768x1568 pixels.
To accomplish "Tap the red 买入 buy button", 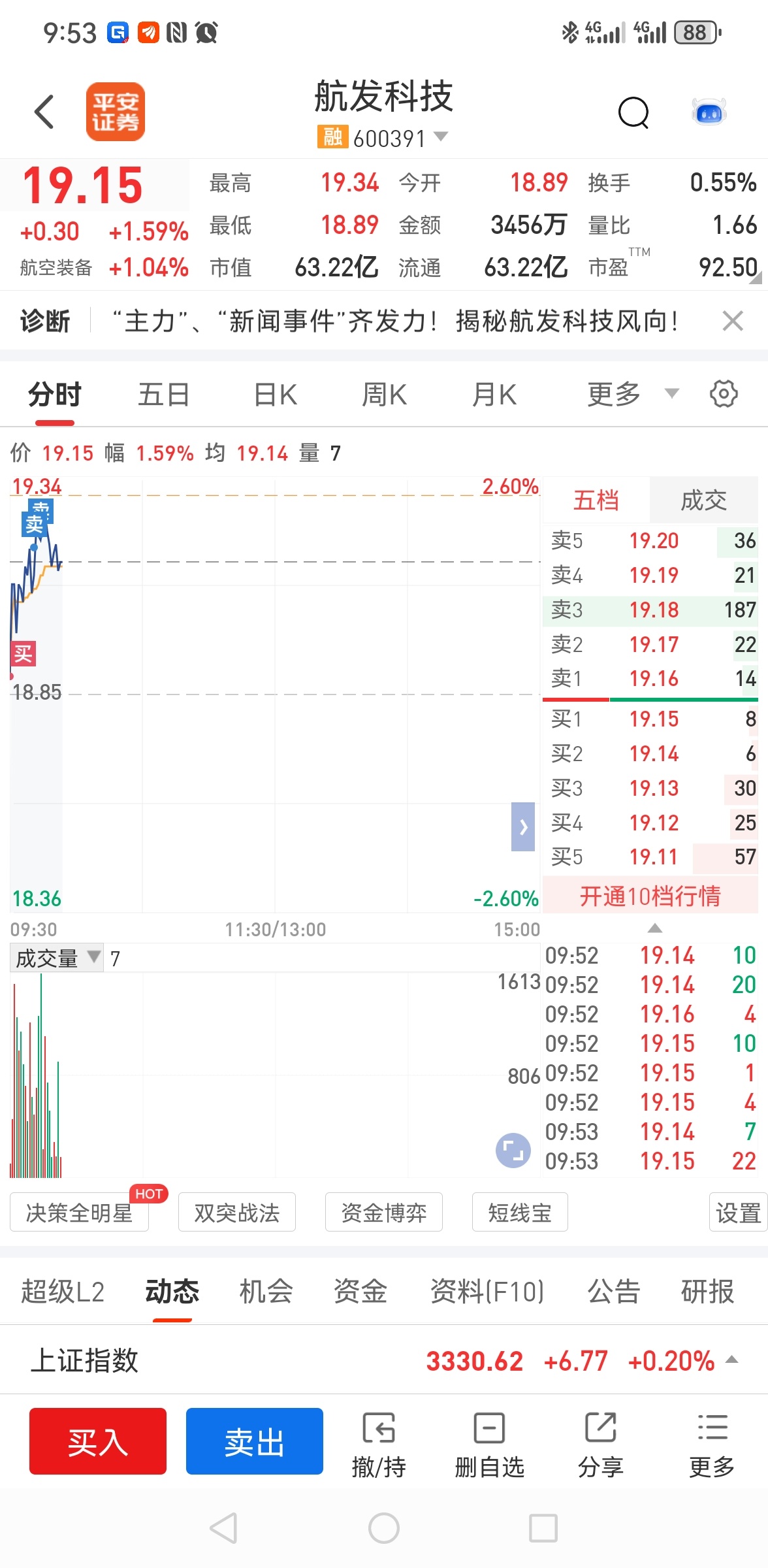I will point(97,1441).
